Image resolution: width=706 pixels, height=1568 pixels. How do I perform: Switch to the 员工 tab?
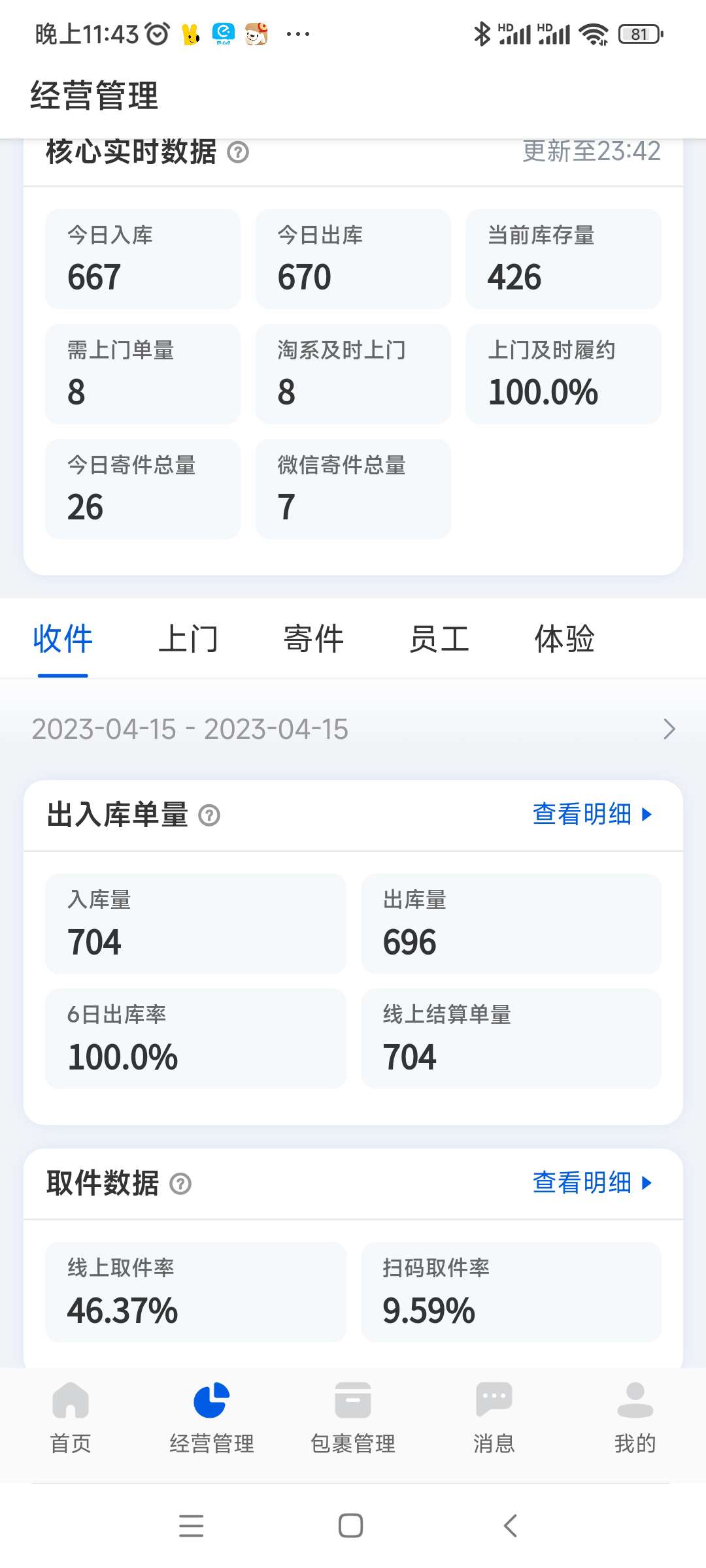pos(439,639)
